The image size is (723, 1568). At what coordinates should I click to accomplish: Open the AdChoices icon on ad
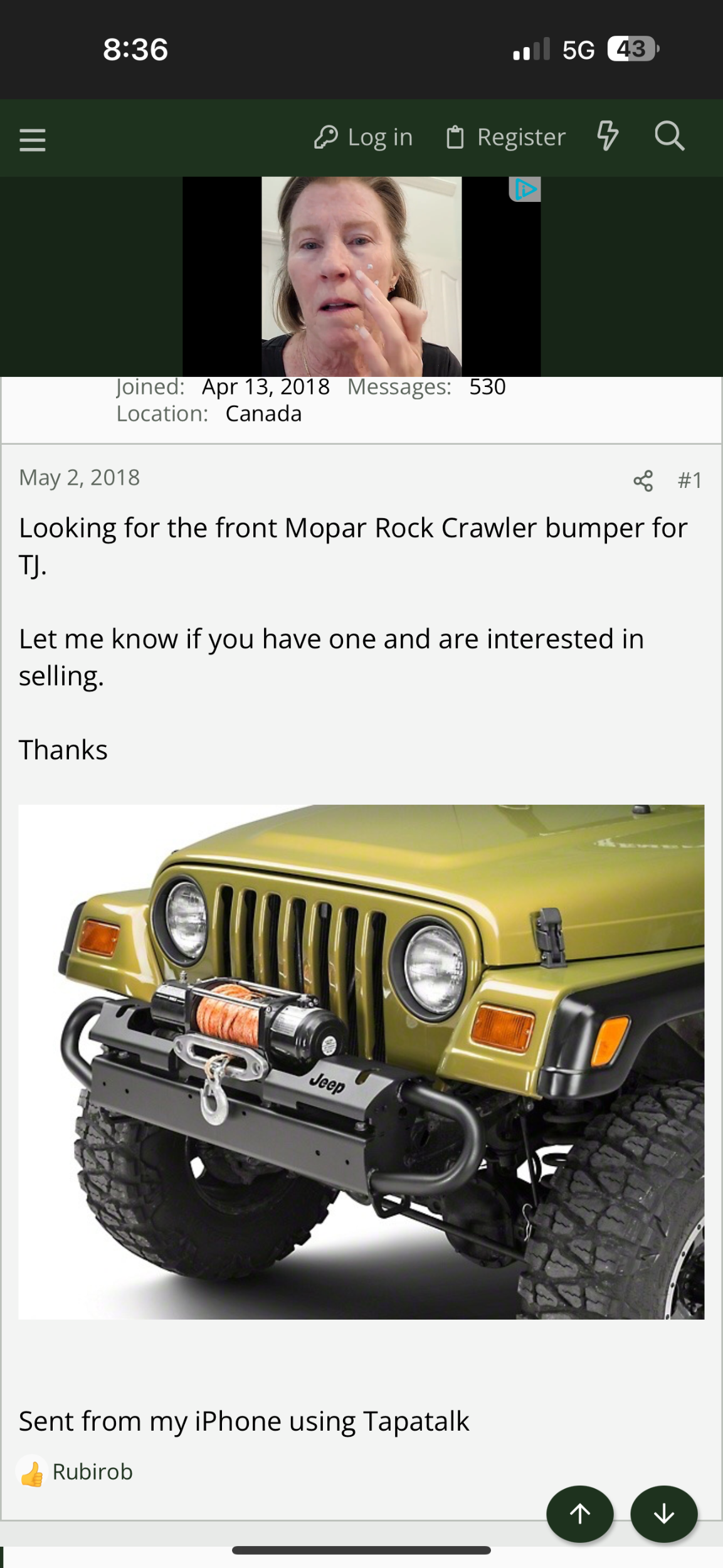[525, 189]
